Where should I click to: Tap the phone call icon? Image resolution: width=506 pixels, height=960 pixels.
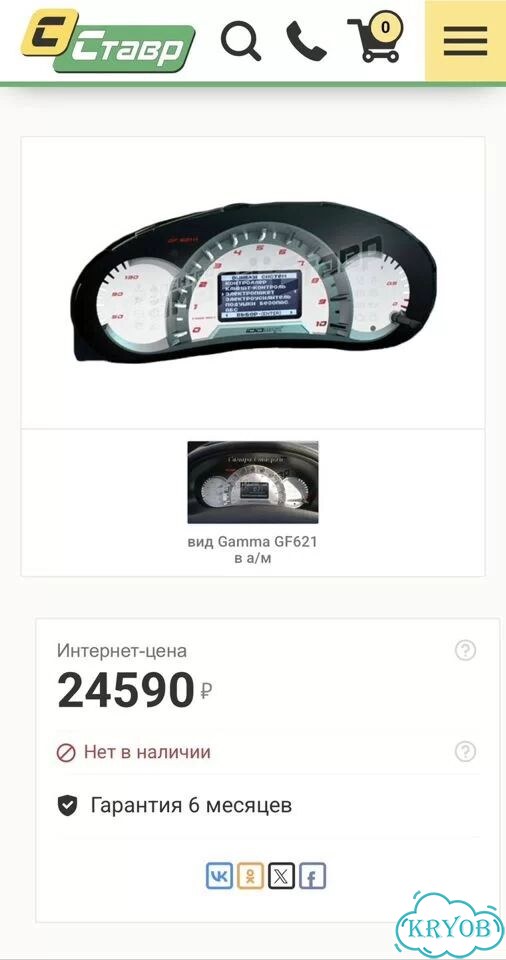pyautogui.click(x=306, y=41)
